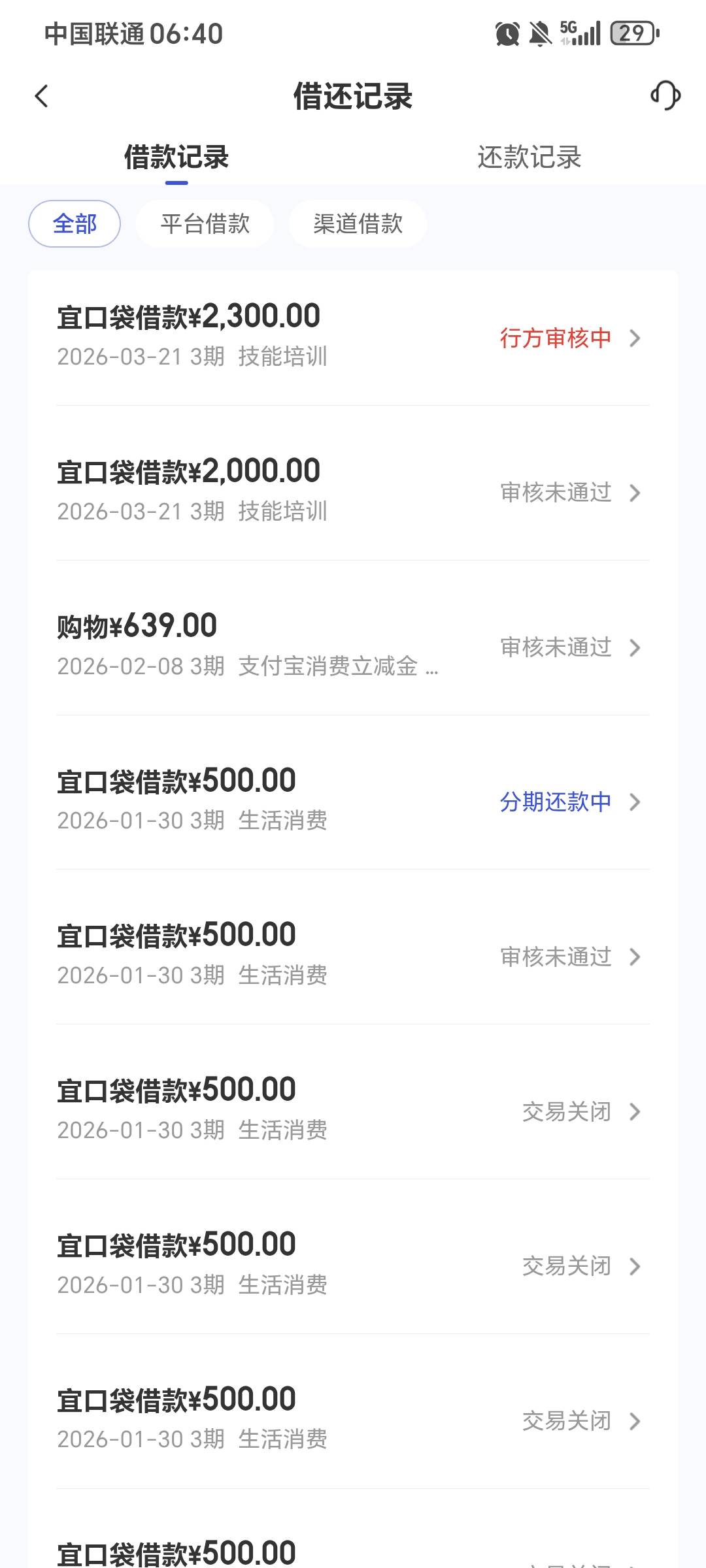This screenshot has height=1568, width=706.
Task: Apply the 渠道借款 filter chip
Action: tap(358, 224)
